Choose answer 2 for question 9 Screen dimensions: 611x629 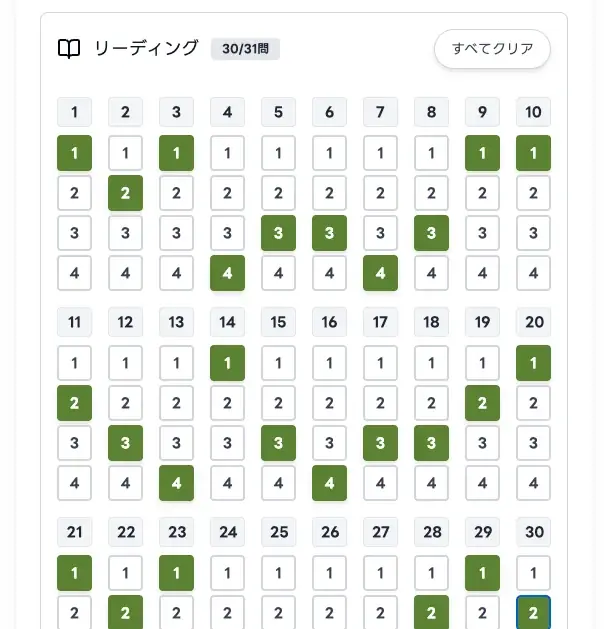coord(483,193)
